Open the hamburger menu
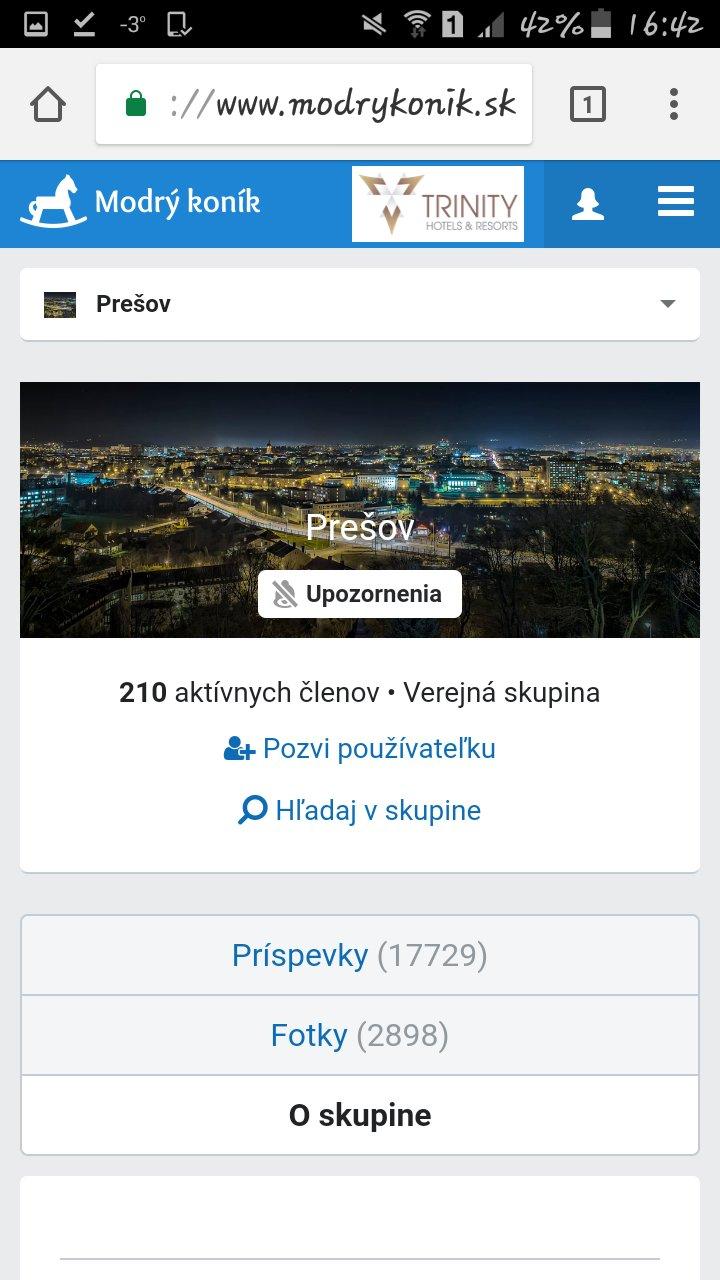 [x=675, y=203]
